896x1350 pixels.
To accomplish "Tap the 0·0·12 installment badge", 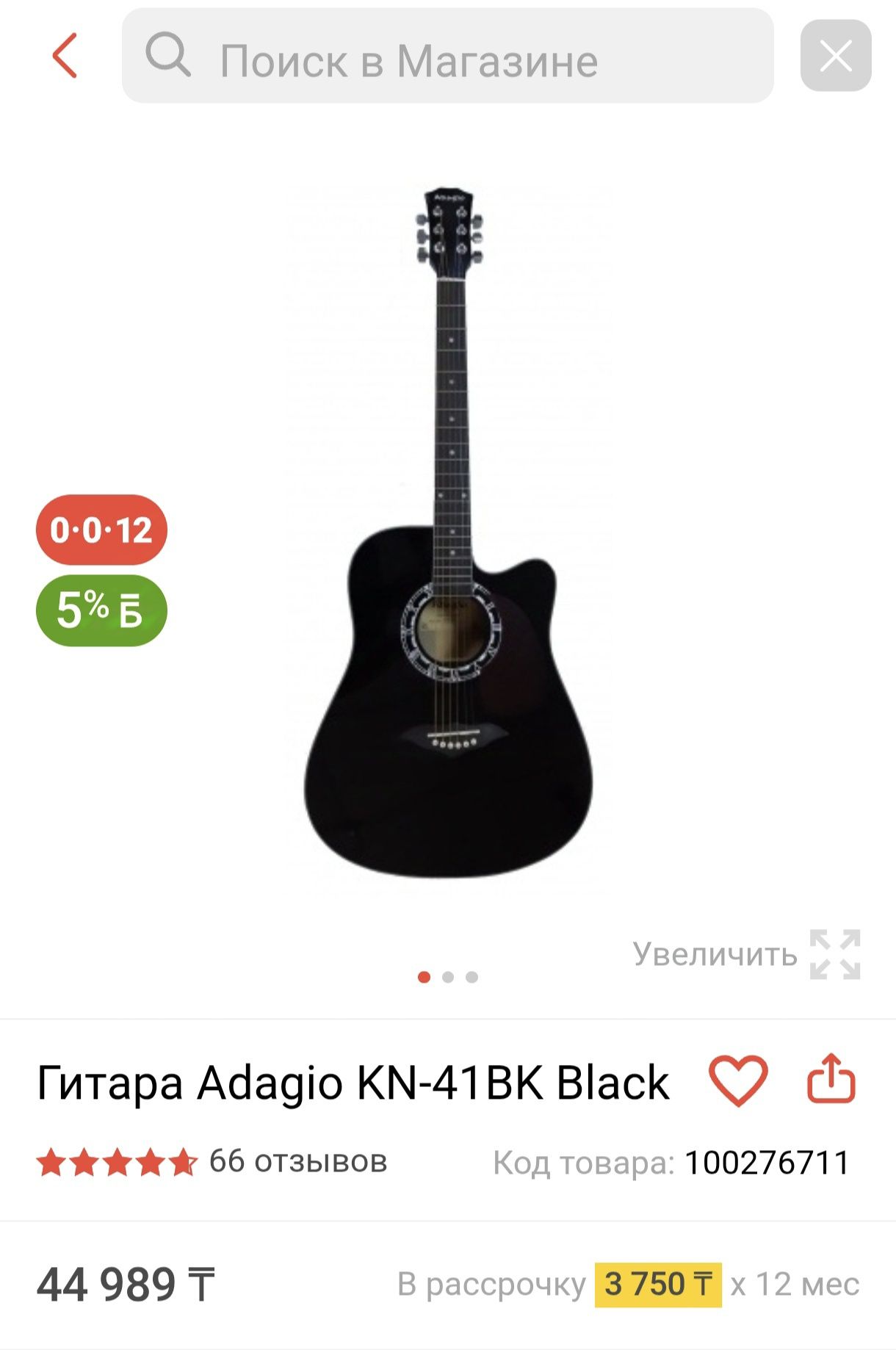I will tap(101, 530).
